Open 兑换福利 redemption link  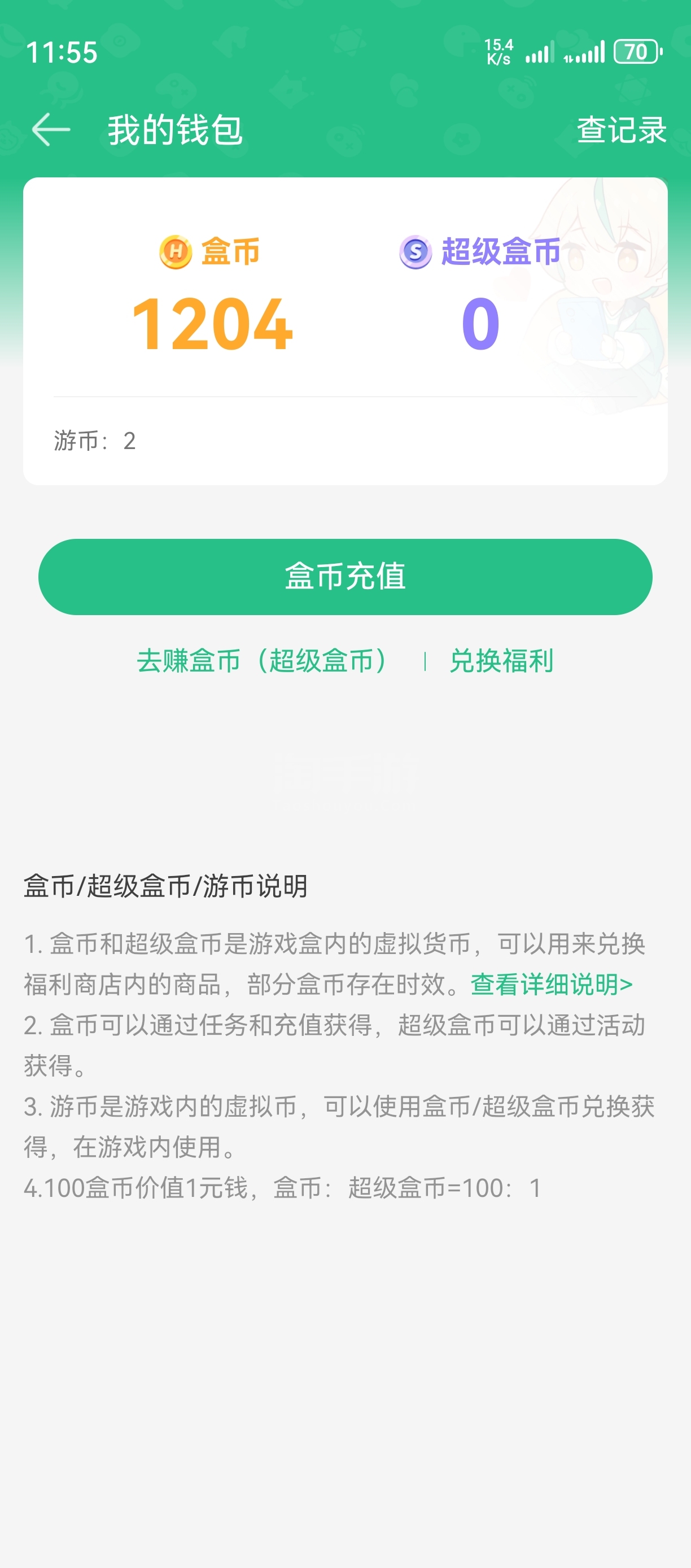(x=501, y=661)
